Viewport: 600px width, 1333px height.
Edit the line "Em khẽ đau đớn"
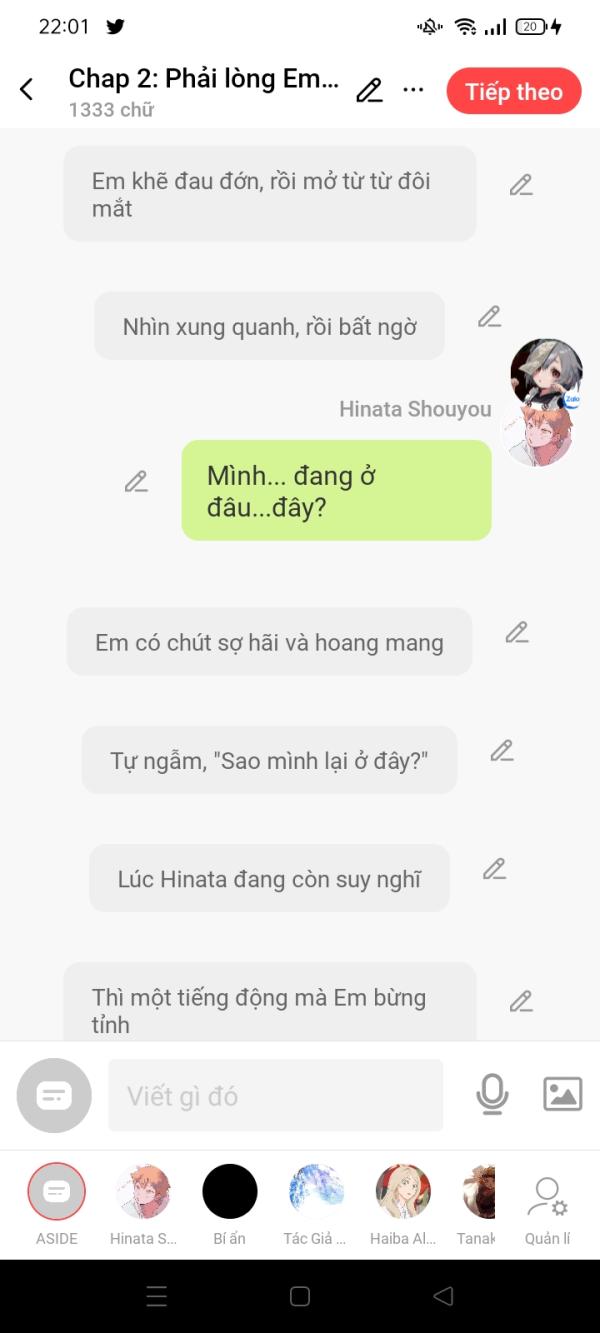coord(521,185)
